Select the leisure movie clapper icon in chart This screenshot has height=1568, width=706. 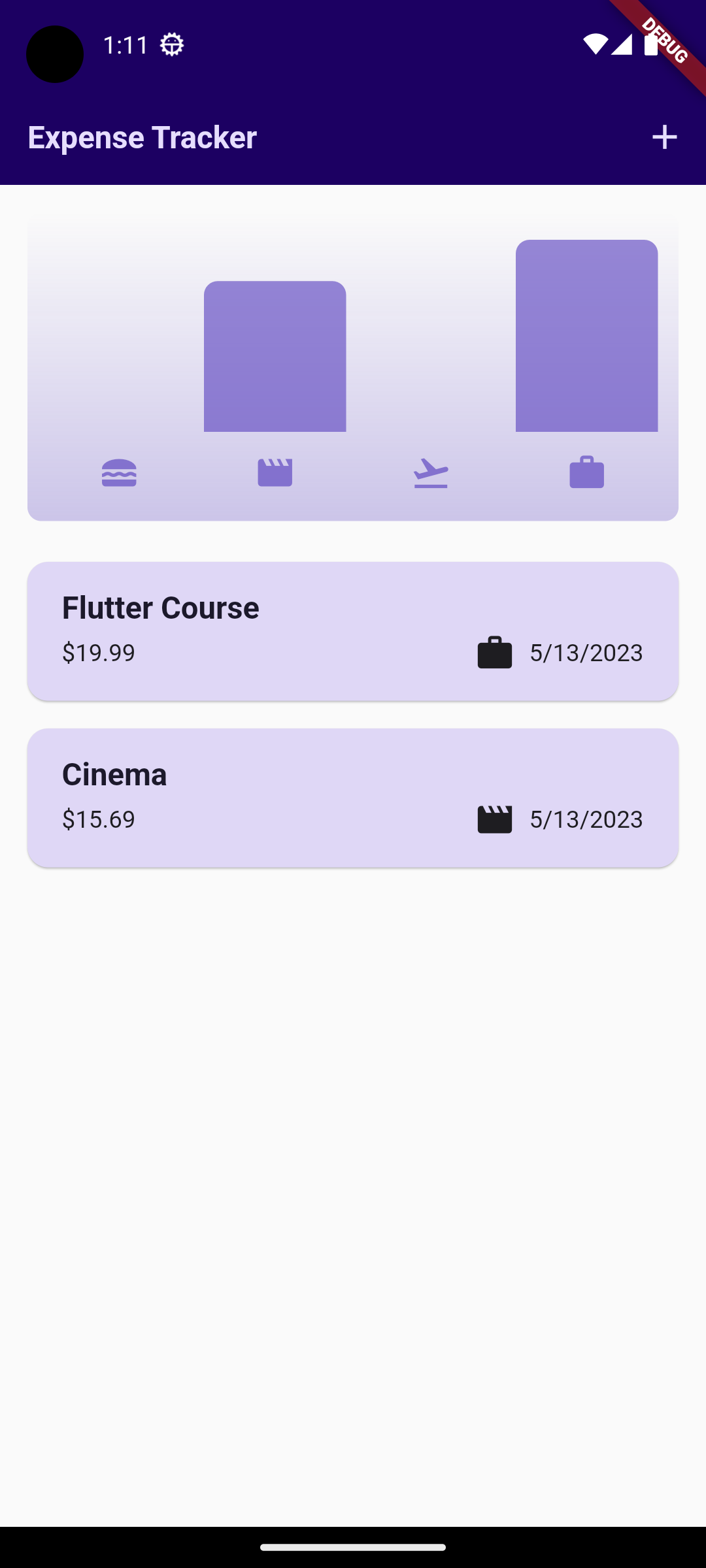[x=275, y=473]
